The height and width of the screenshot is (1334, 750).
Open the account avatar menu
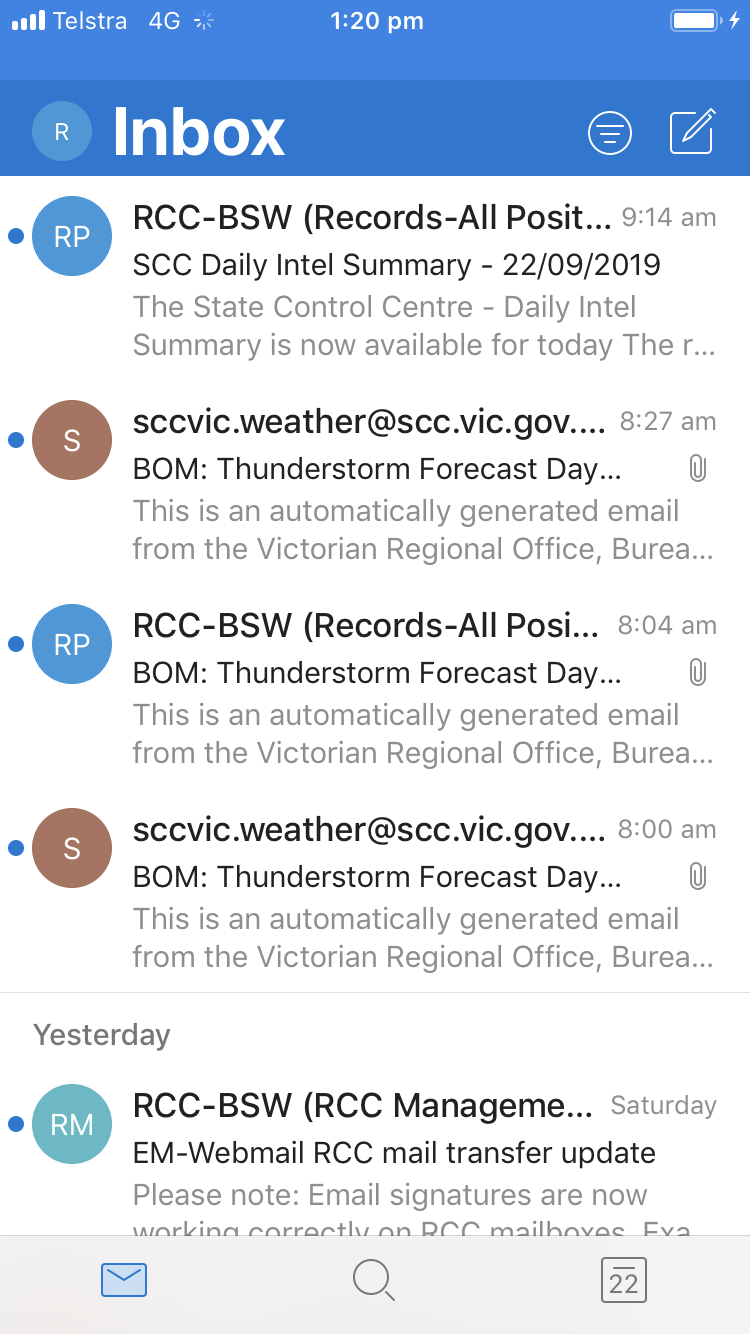point(61,131)
